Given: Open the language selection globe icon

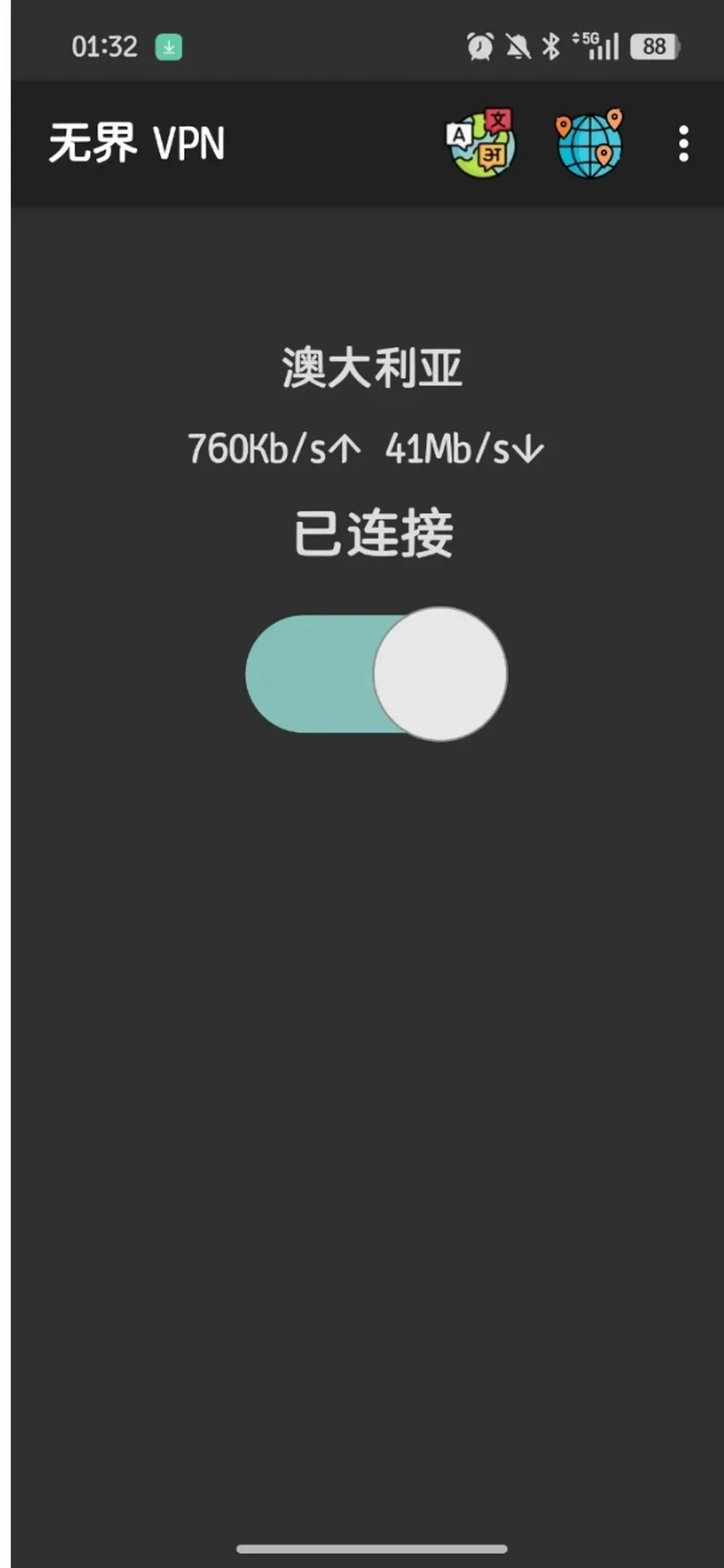Looking at the screenshot, I should tap(480, 143).
